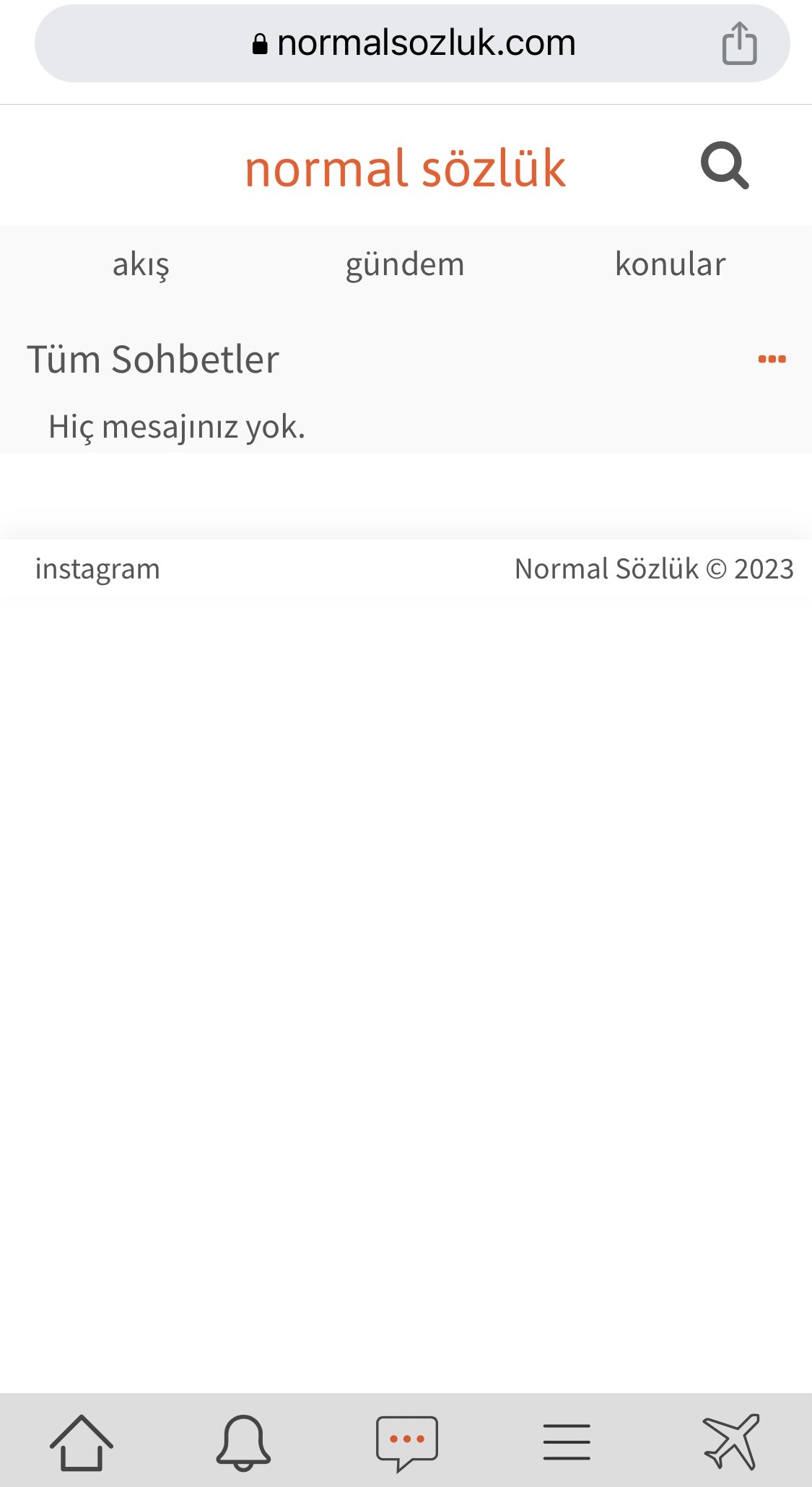The width and height of the screenshot is (812, 1487).
Task: Tap the airplane icon in bottom bar
Action: pyautogui.click(x=730, y=1442)
